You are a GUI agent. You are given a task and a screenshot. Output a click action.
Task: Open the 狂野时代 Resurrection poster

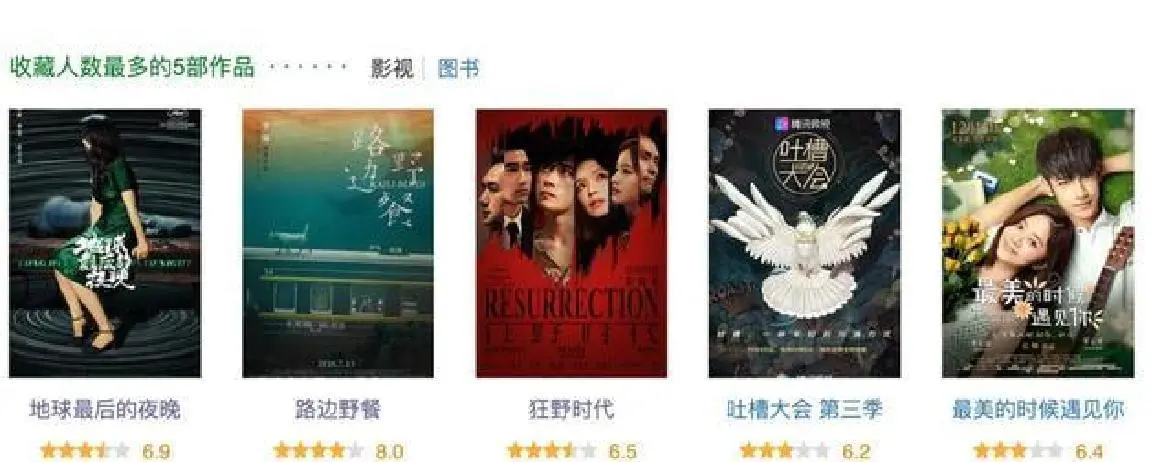click(x=571, y=243)
